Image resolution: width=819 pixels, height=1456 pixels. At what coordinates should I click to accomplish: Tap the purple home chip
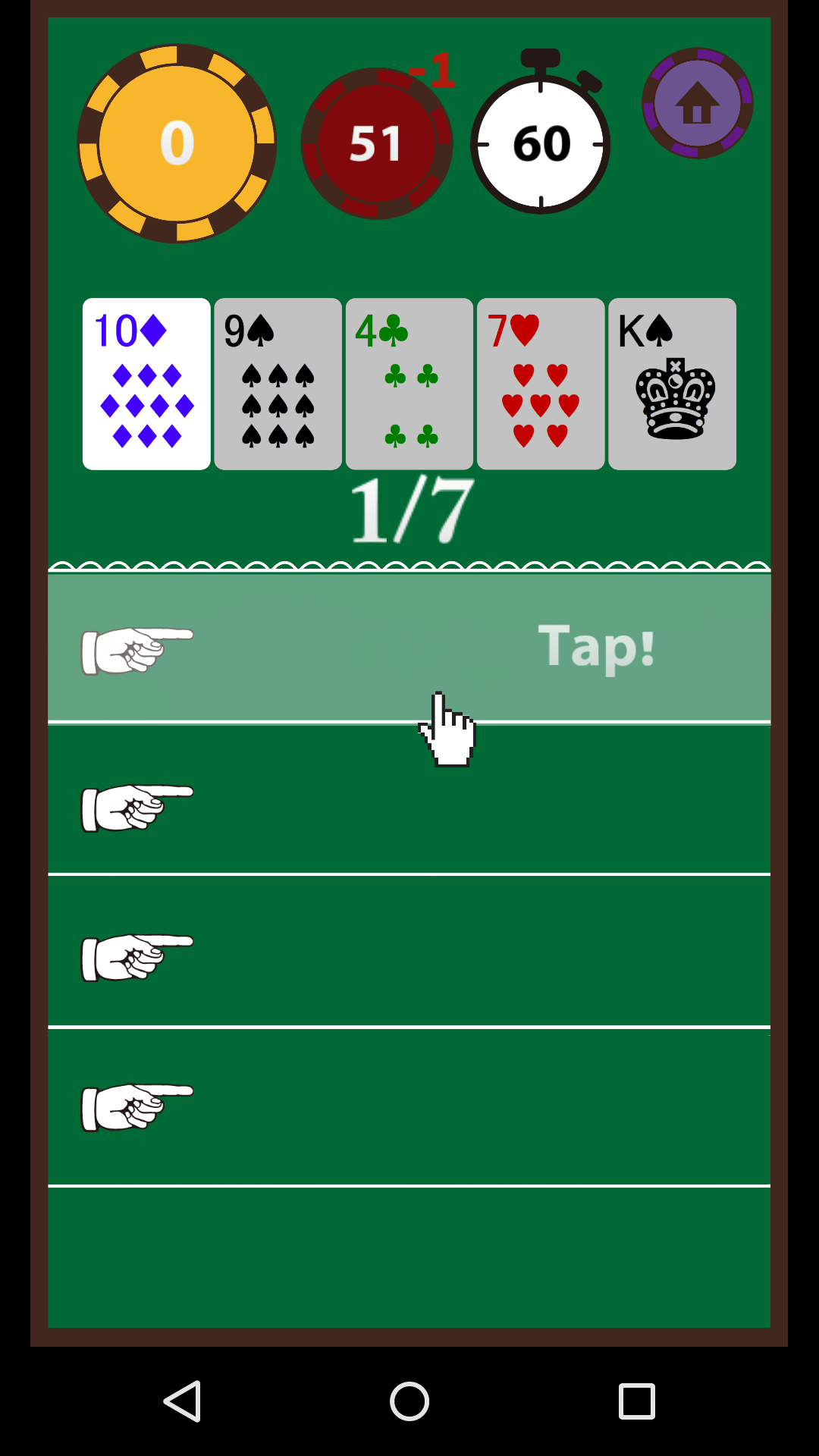(x=697, y=103)
